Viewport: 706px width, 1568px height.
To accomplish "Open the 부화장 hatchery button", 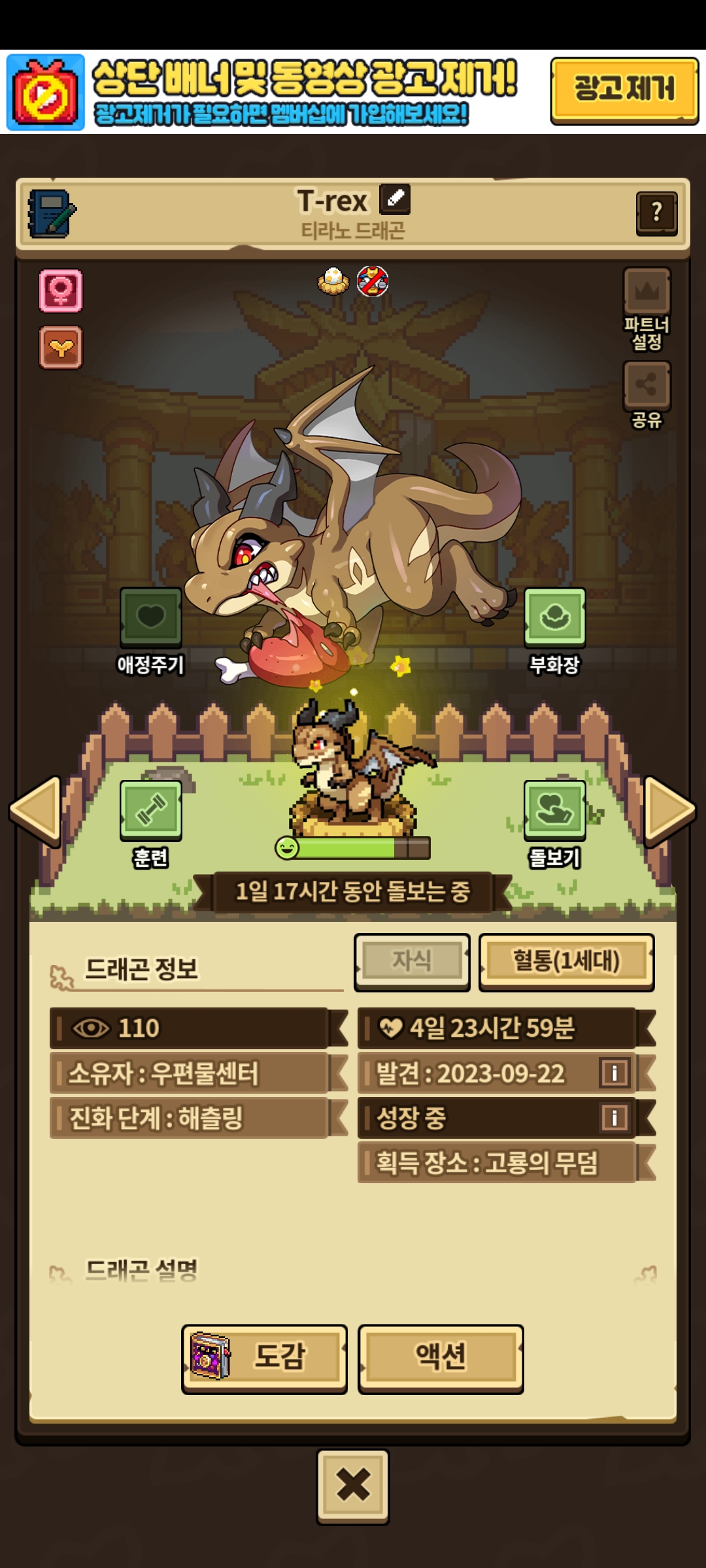I will 554,630.
